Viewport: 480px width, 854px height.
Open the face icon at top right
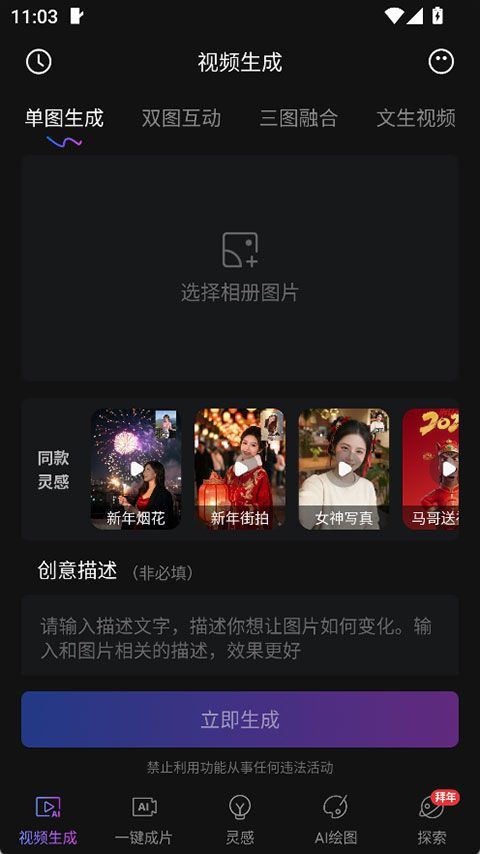[x=441, y=62]
